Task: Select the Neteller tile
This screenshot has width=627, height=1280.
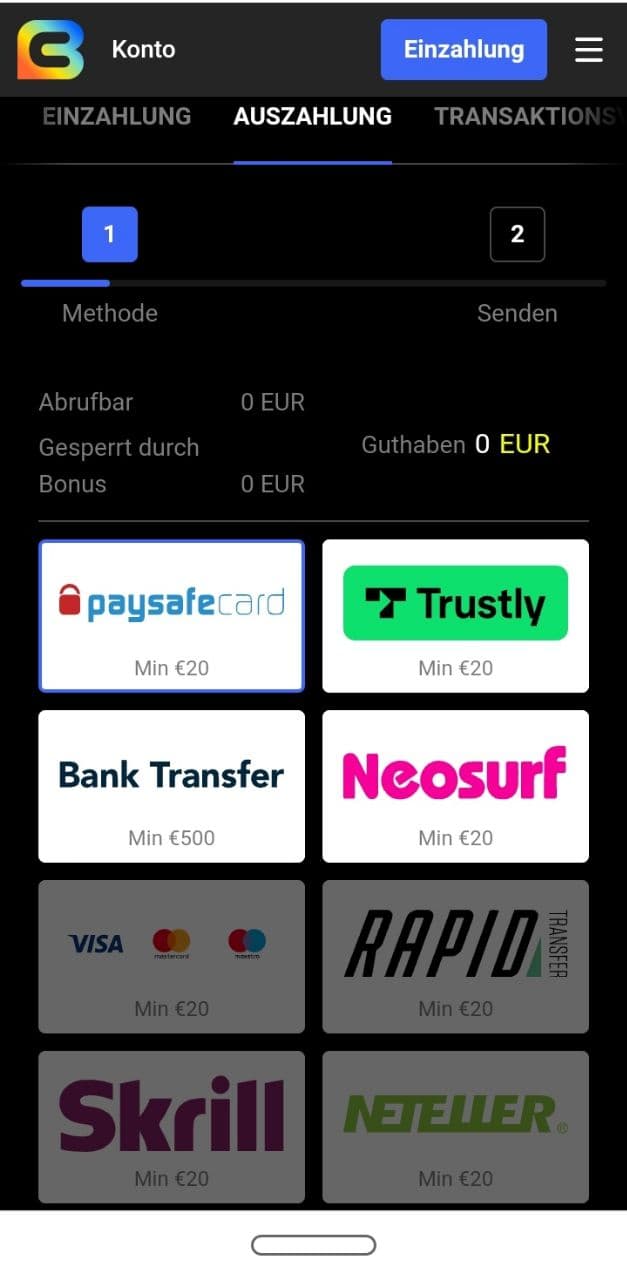Action: pos(455,1127)
